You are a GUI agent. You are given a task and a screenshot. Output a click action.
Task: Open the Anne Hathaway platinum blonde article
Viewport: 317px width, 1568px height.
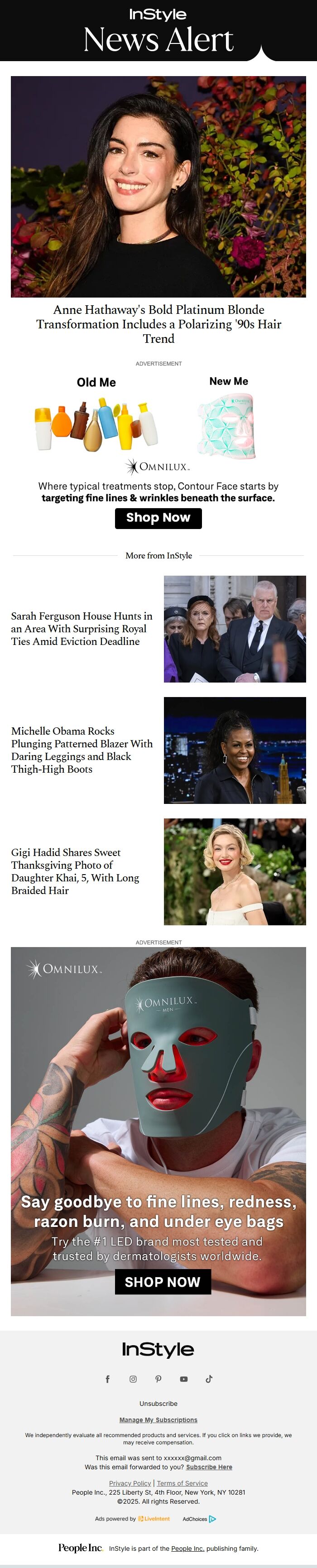coord(158,324)
